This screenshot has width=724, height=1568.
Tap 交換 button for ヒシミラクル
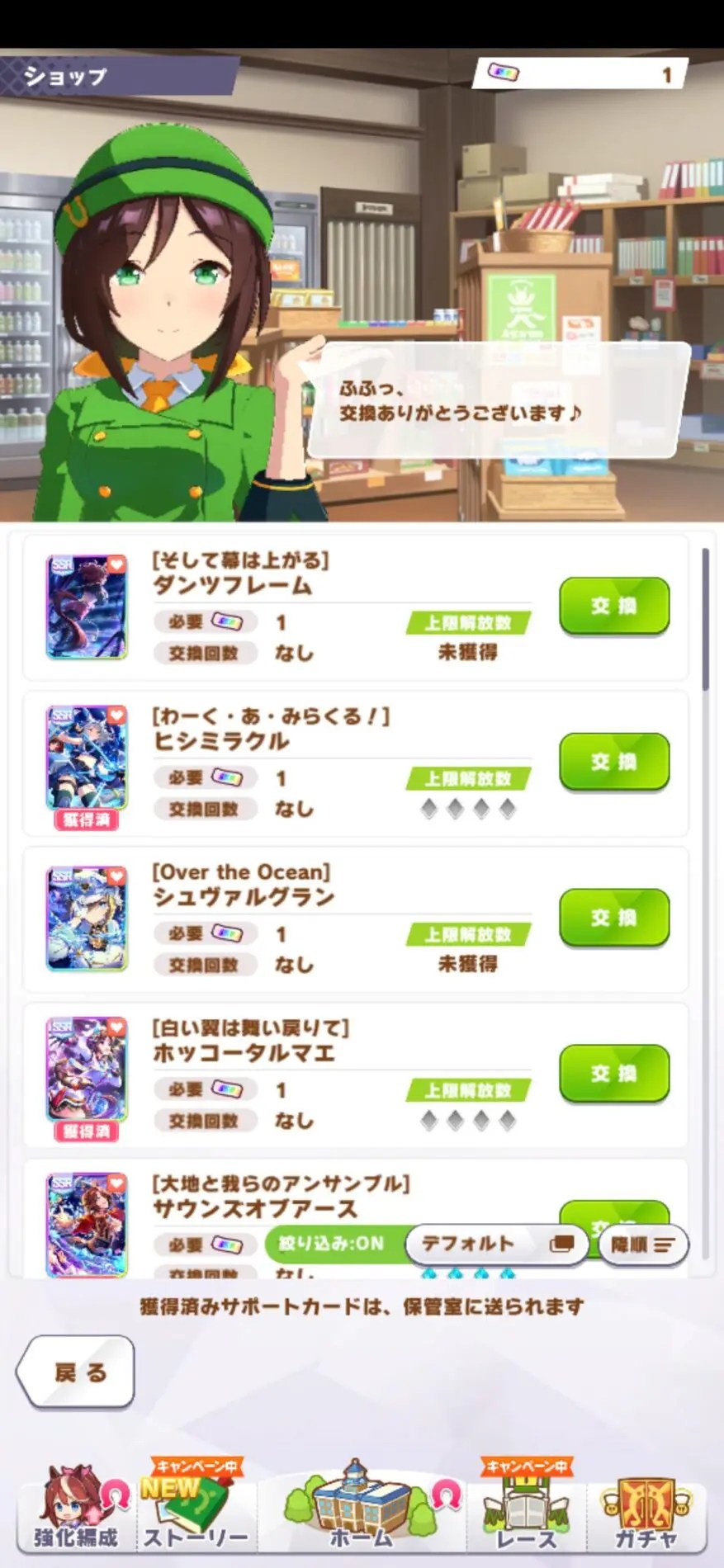pos(613,762)
